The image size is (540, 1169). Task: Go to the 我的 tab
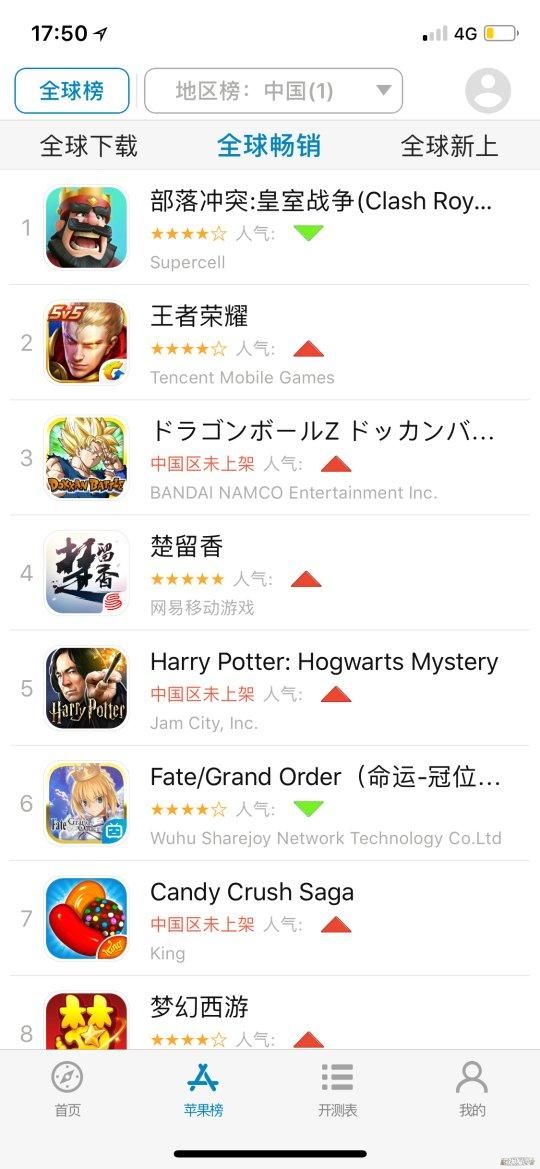[x=472, y=1089]
